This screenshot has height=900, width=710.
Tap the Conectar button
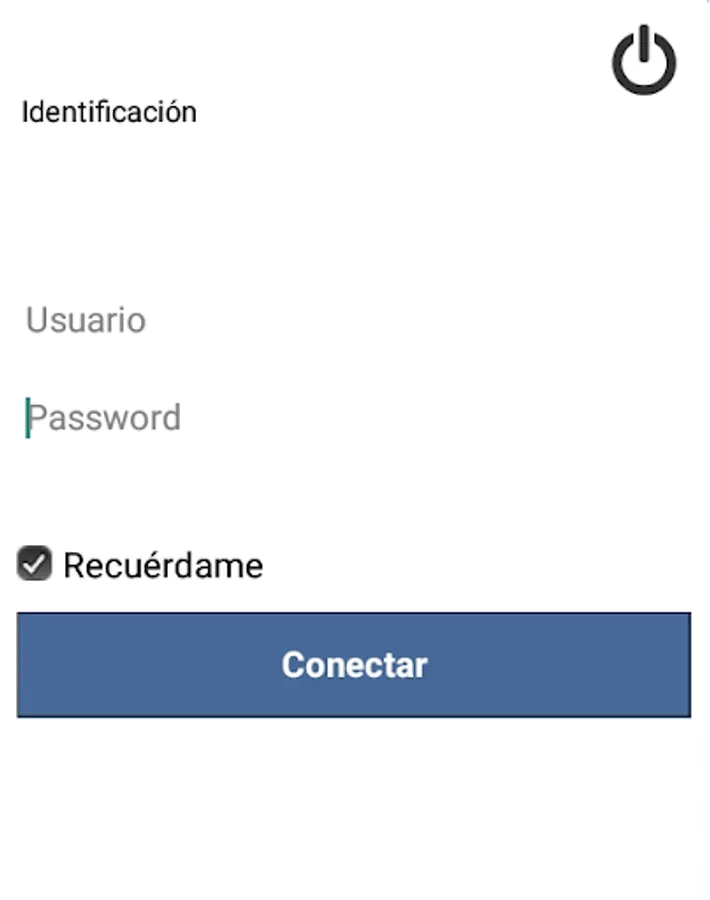click(x=354, y=664)
